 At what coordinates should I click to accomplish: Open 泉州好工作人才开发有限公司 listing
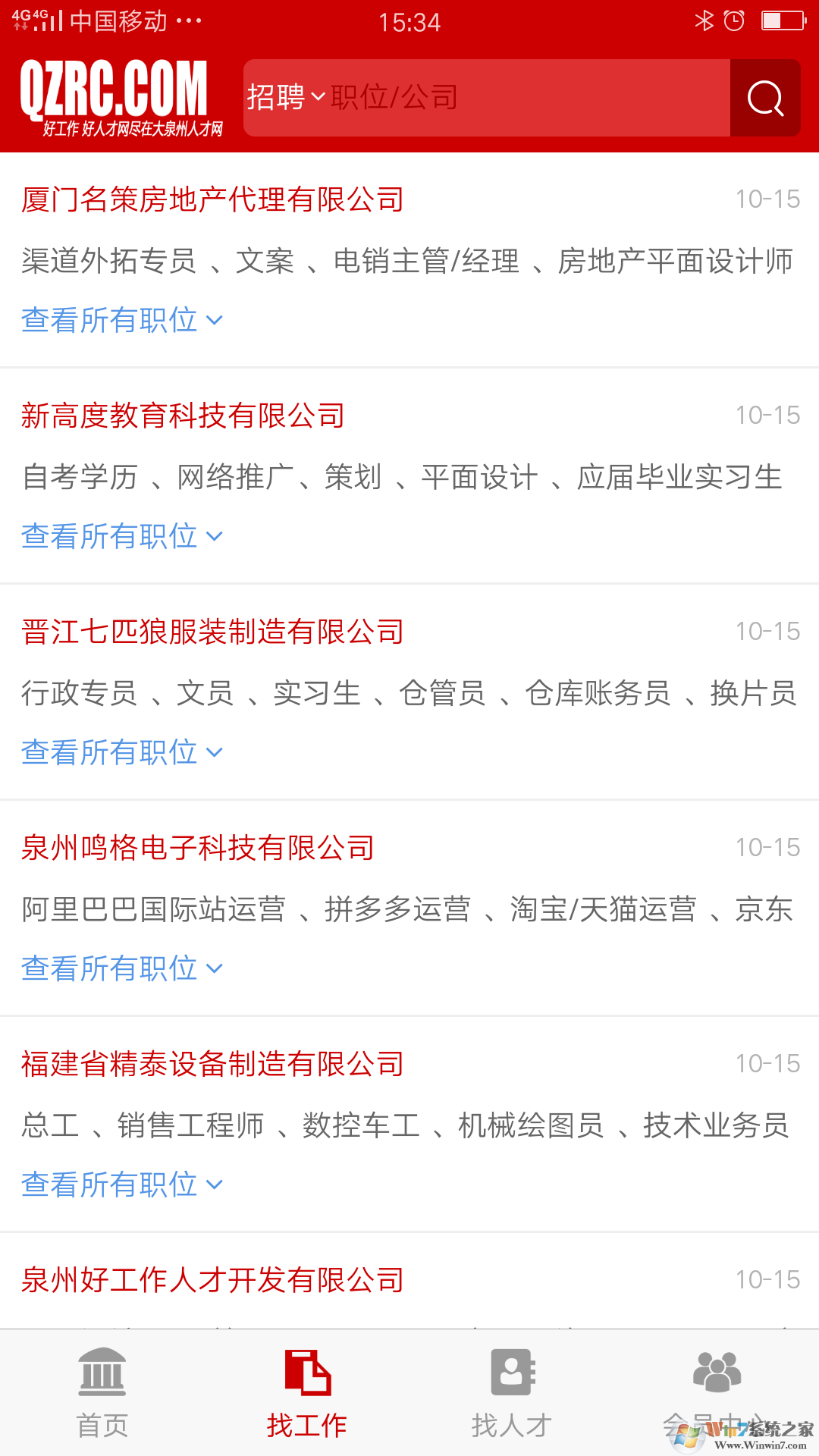(211, 1279)
